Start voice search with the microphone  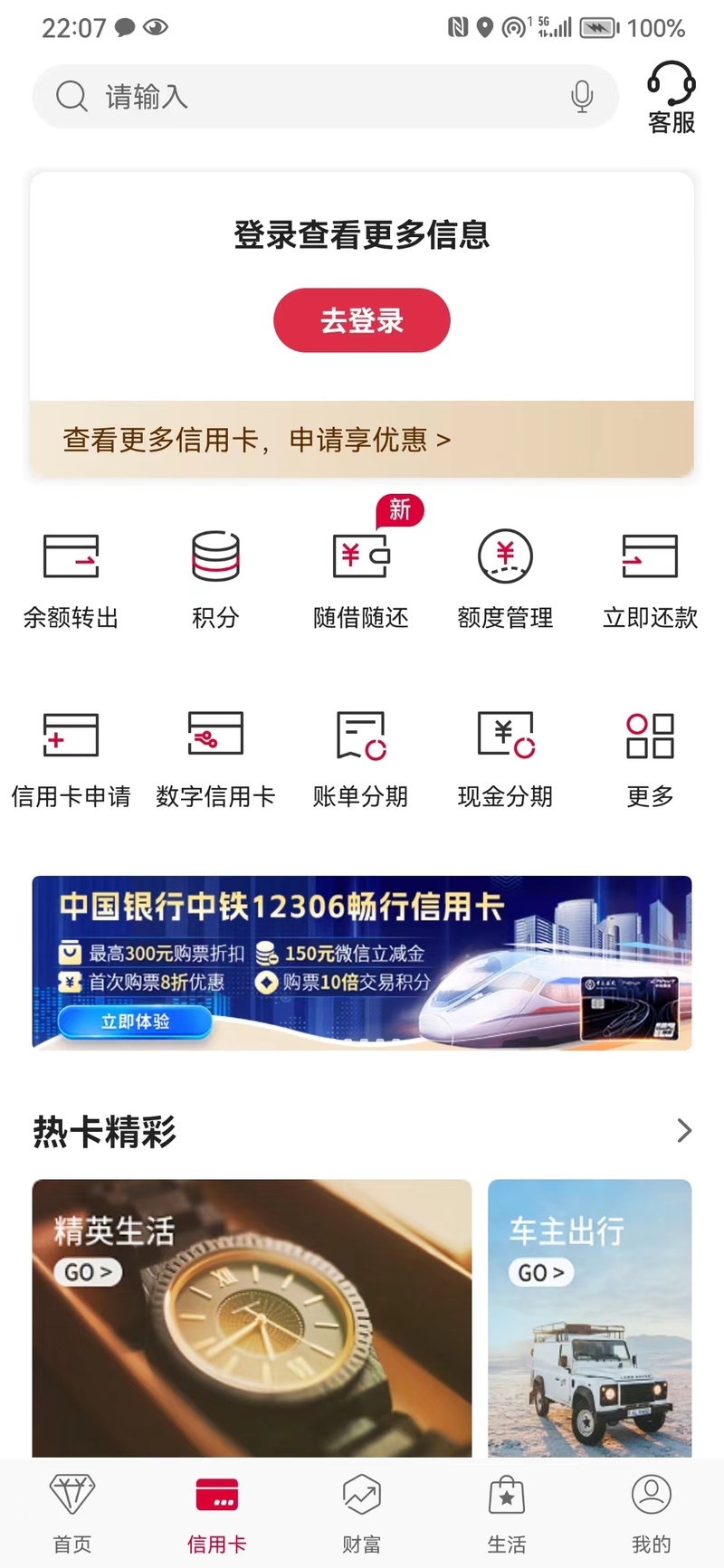point(582,96)
